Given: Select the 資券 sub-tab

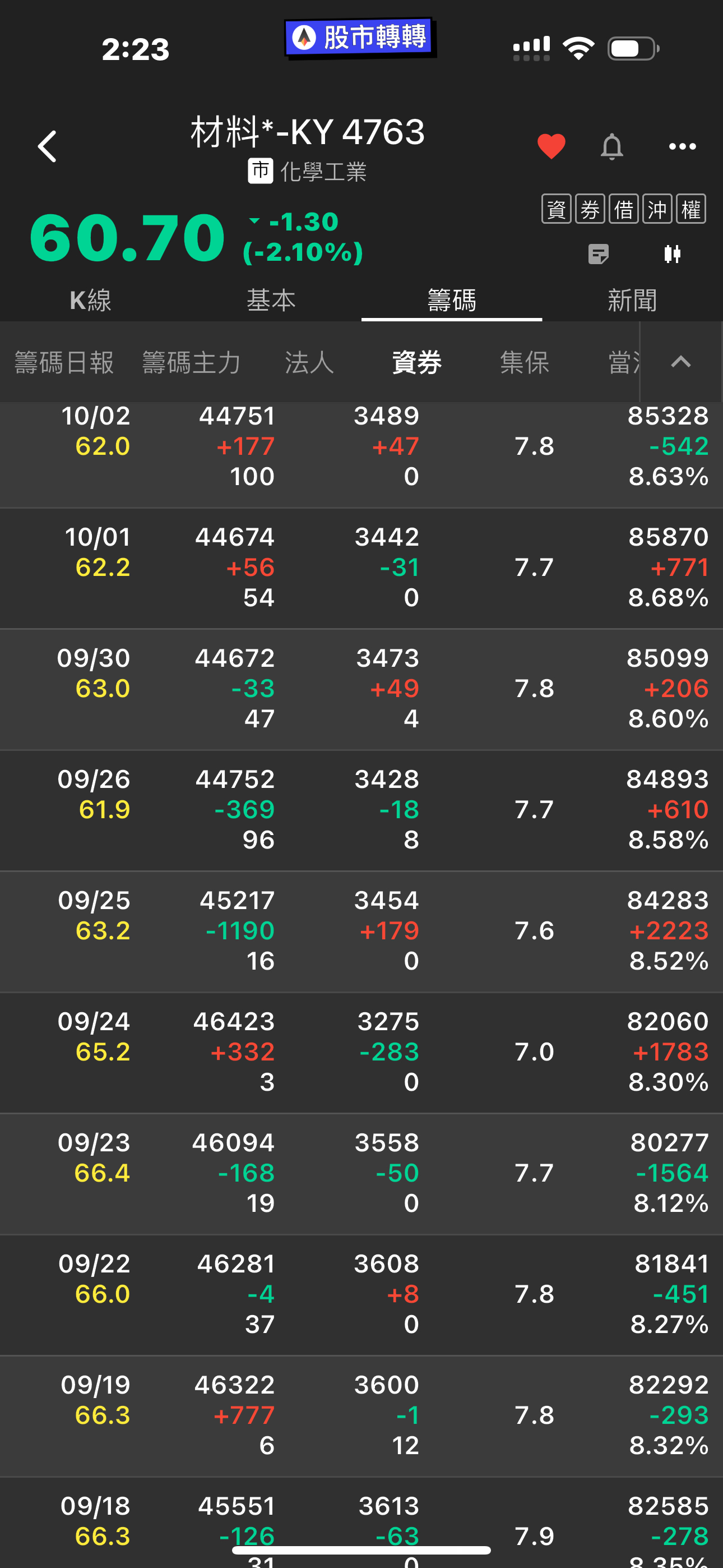Looking at the screenshot, I should pos(417,363).
